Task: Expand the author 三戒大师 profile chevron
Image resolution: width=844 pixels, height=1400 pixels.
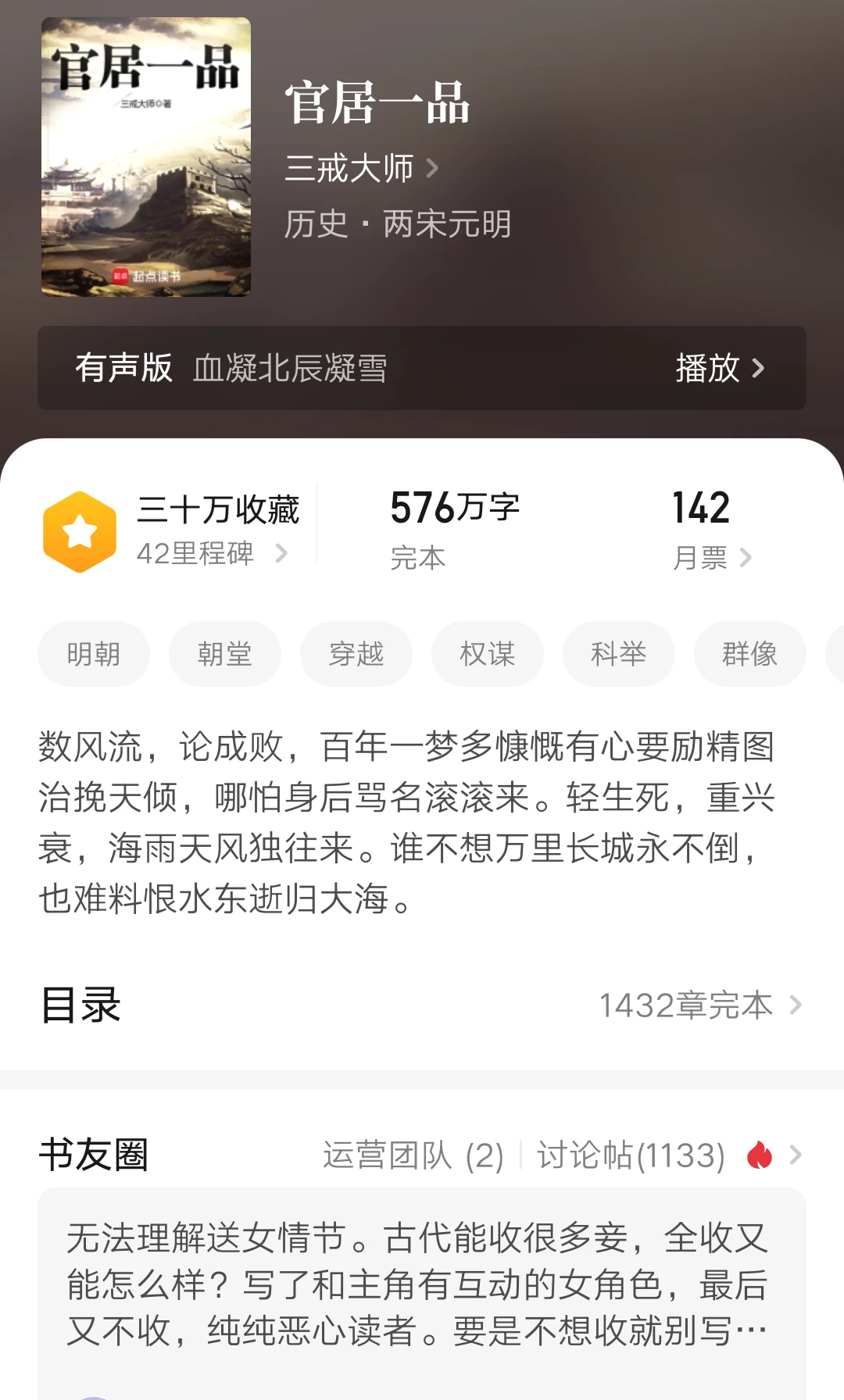Action: click(x=433, y=169)
